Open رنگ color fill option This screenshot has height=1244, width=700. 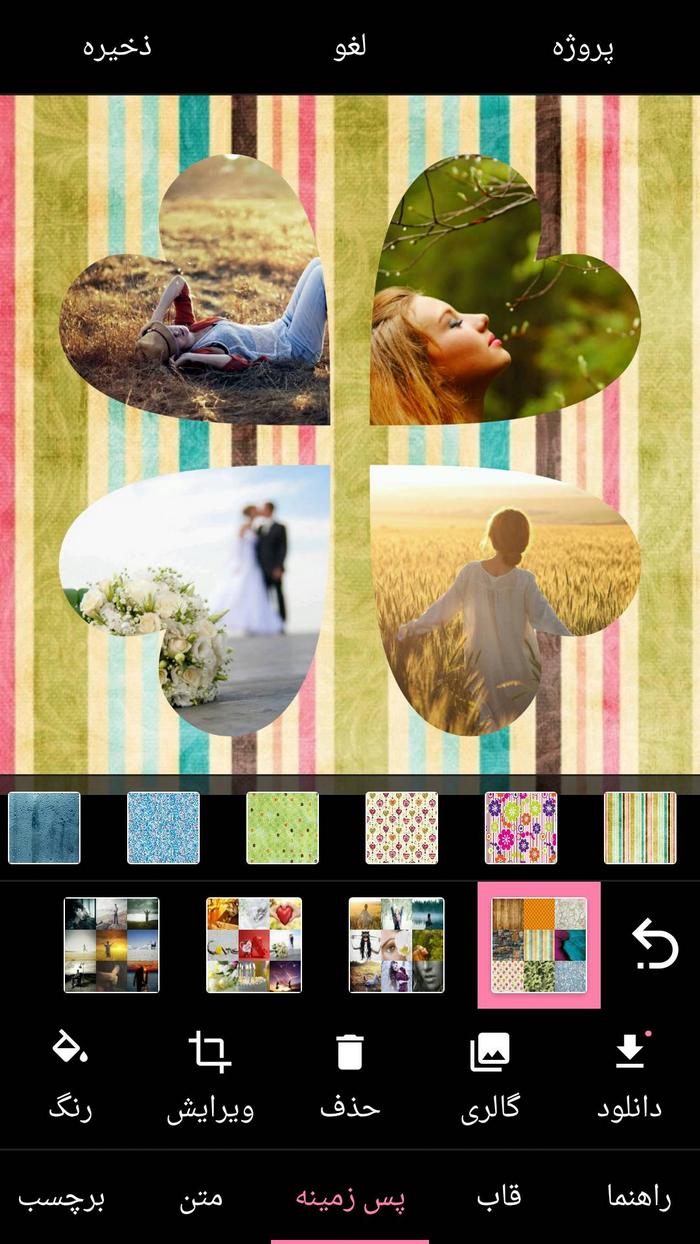[70, 1077]
